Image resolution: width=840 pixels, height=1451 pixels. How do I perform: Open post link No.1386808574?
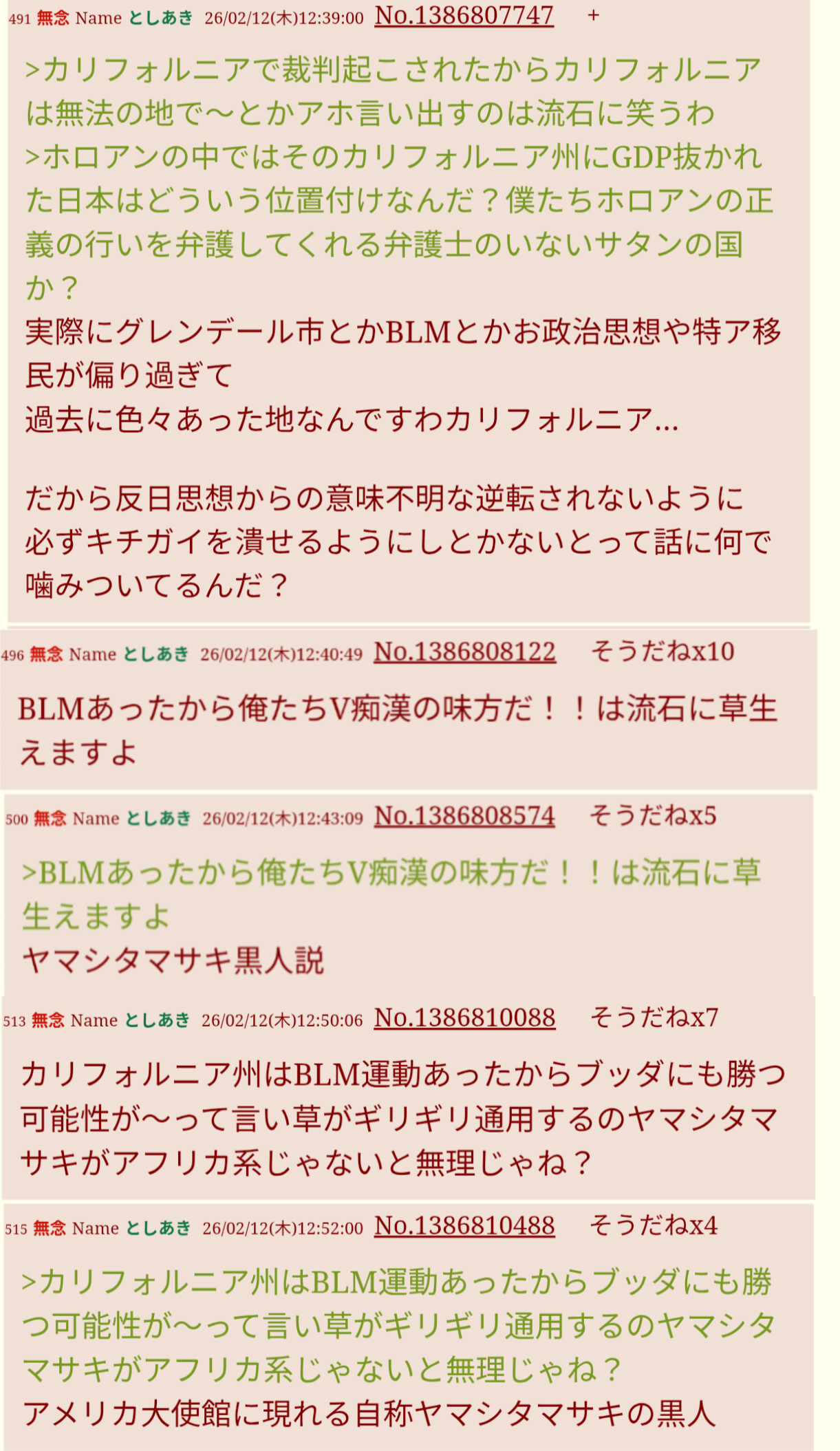click(464, 816)
